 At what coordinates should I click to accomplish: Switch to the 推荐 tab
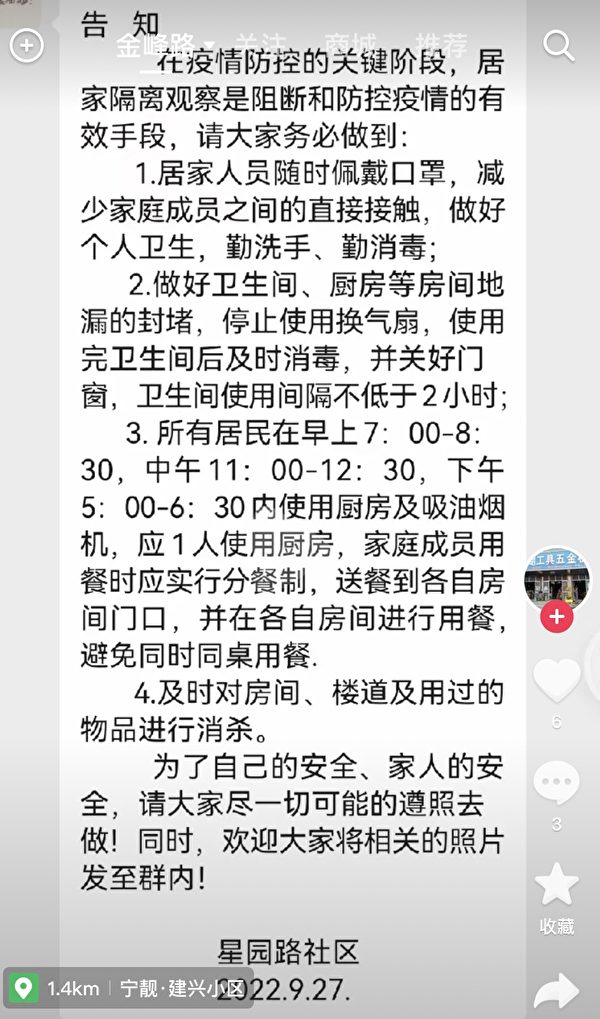point(440,44)
